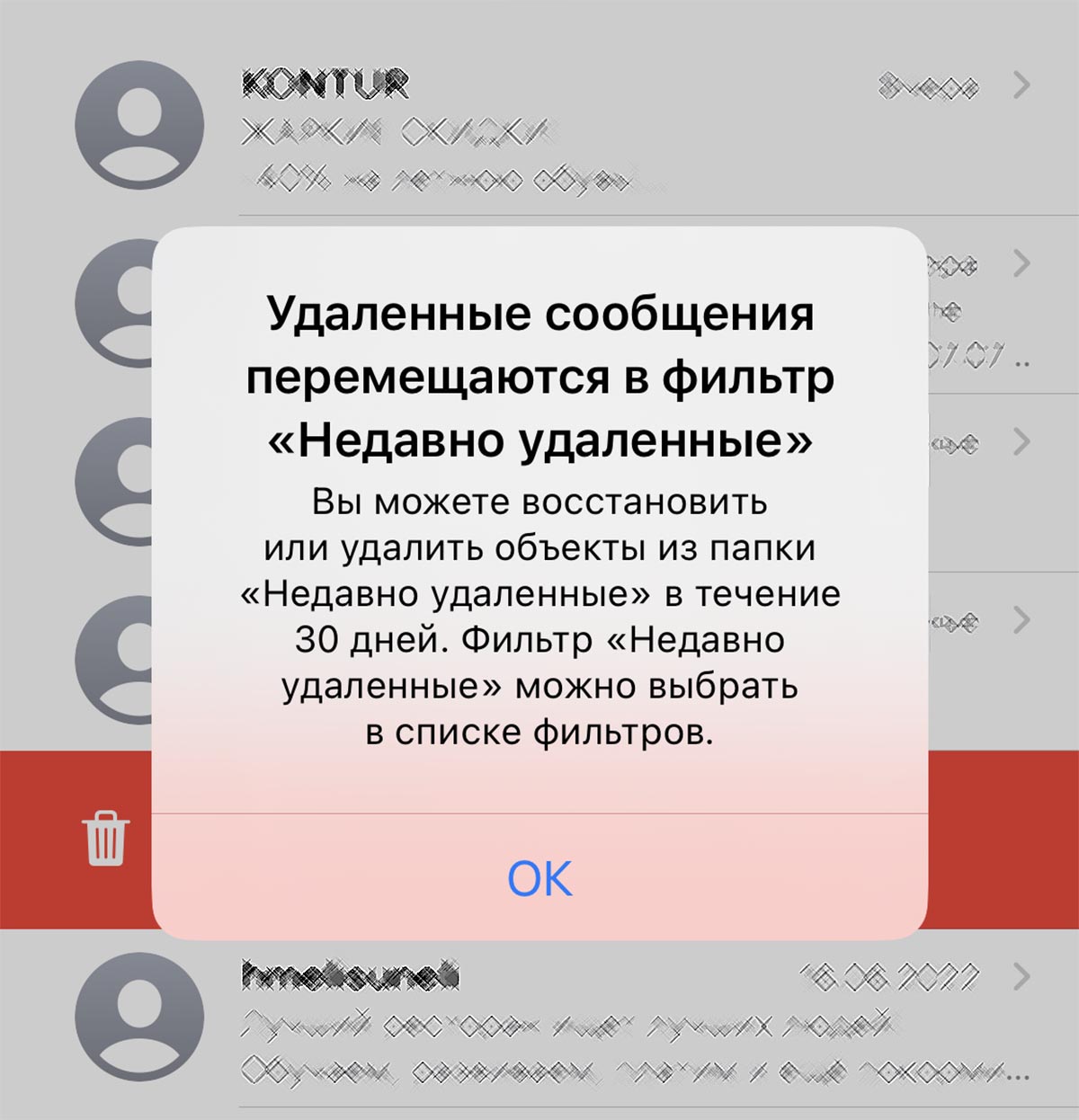1079x1120 pixels.
Task: Tap the red trash delete icon
Action: (x=106, y=838)
